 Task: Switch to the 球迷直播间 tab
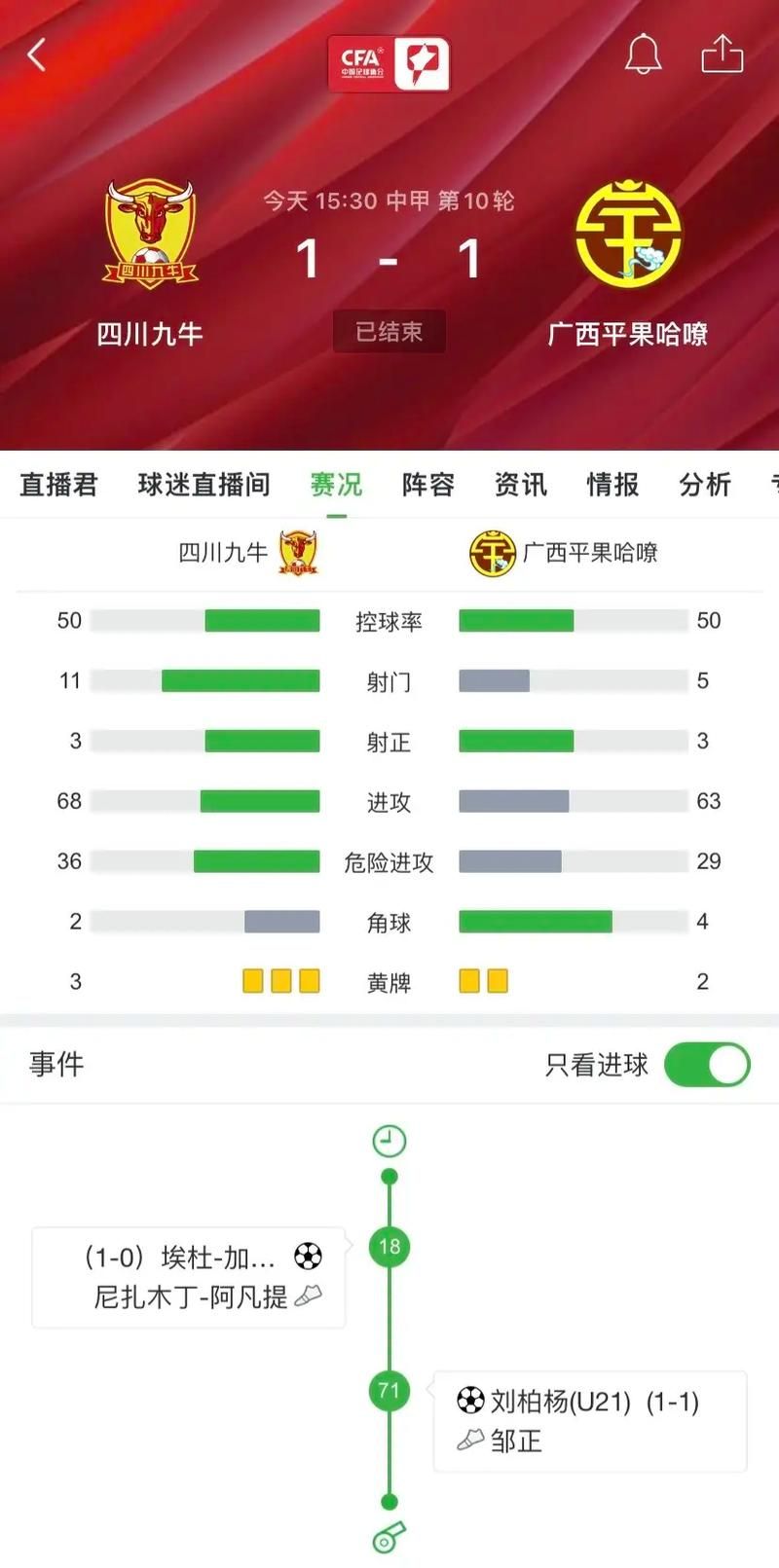pyautogui.click(x=204, y=485)
